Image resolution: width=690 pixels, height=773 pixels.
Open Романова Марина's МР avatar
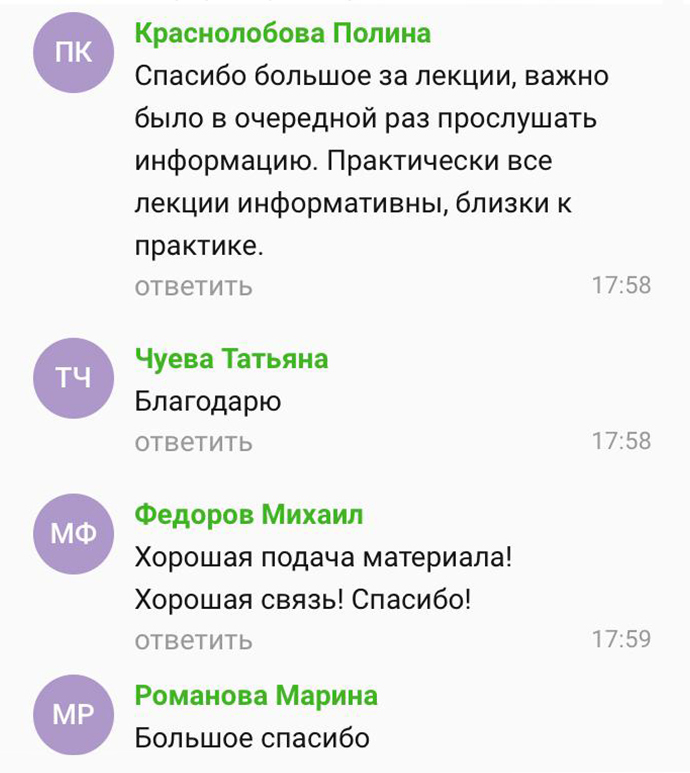coord(73,715)
